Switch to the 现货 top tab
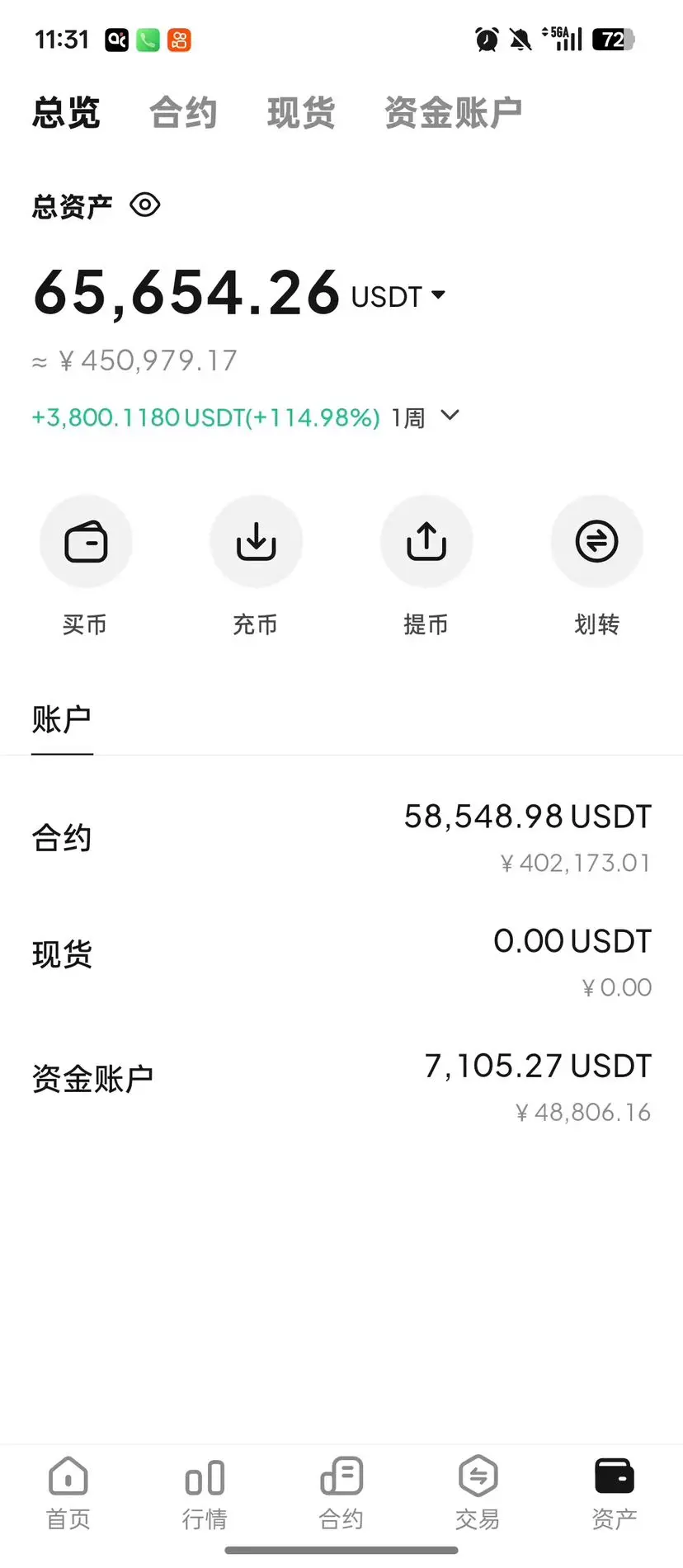Viewport: 683px width, 1568px height. point(301,113)
